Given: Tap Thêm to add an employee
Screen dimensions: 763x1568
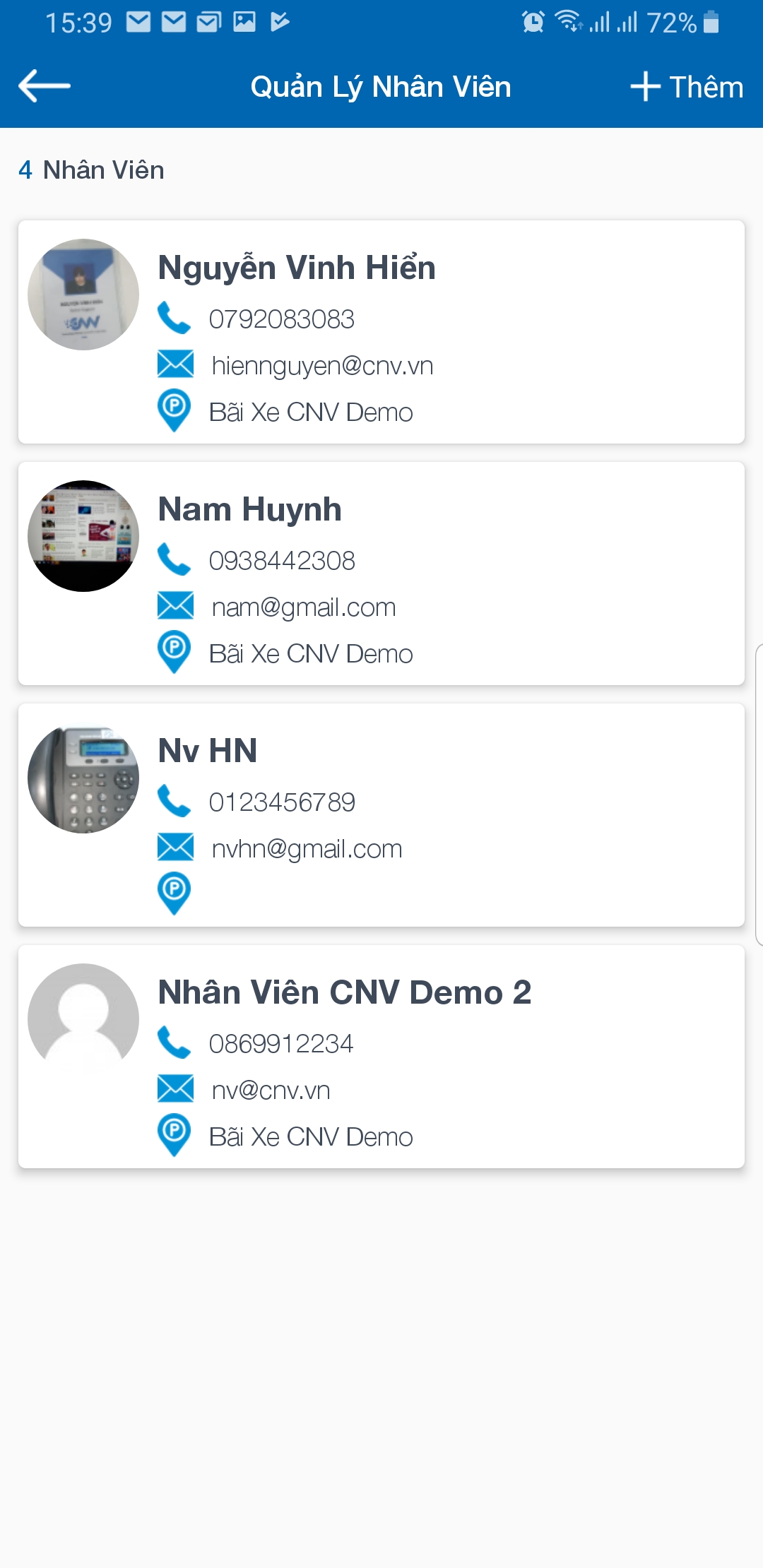Looking at the screenshot, I should point(687,87).
